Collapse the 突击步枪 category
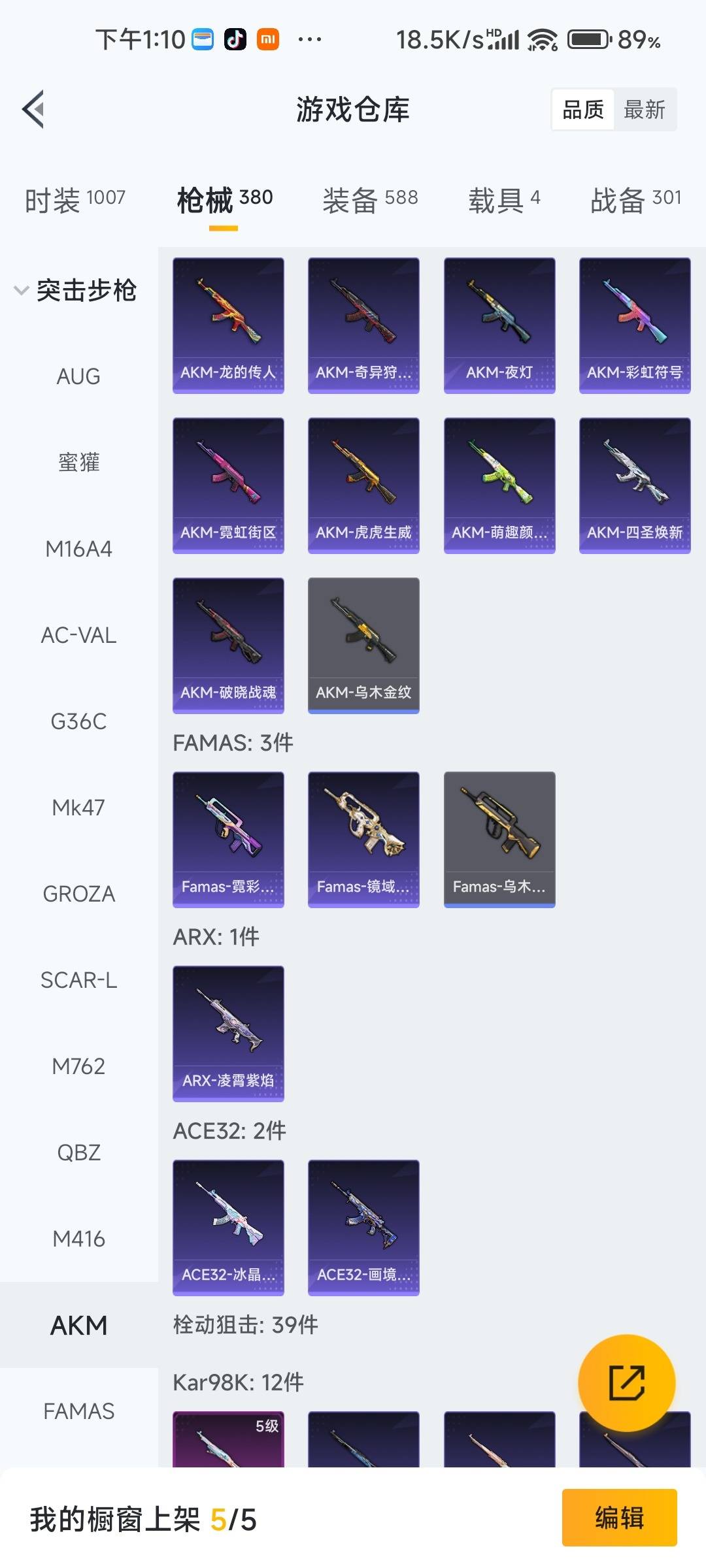This screenshot has width=706, height=1568. click(x=75, y=290)
